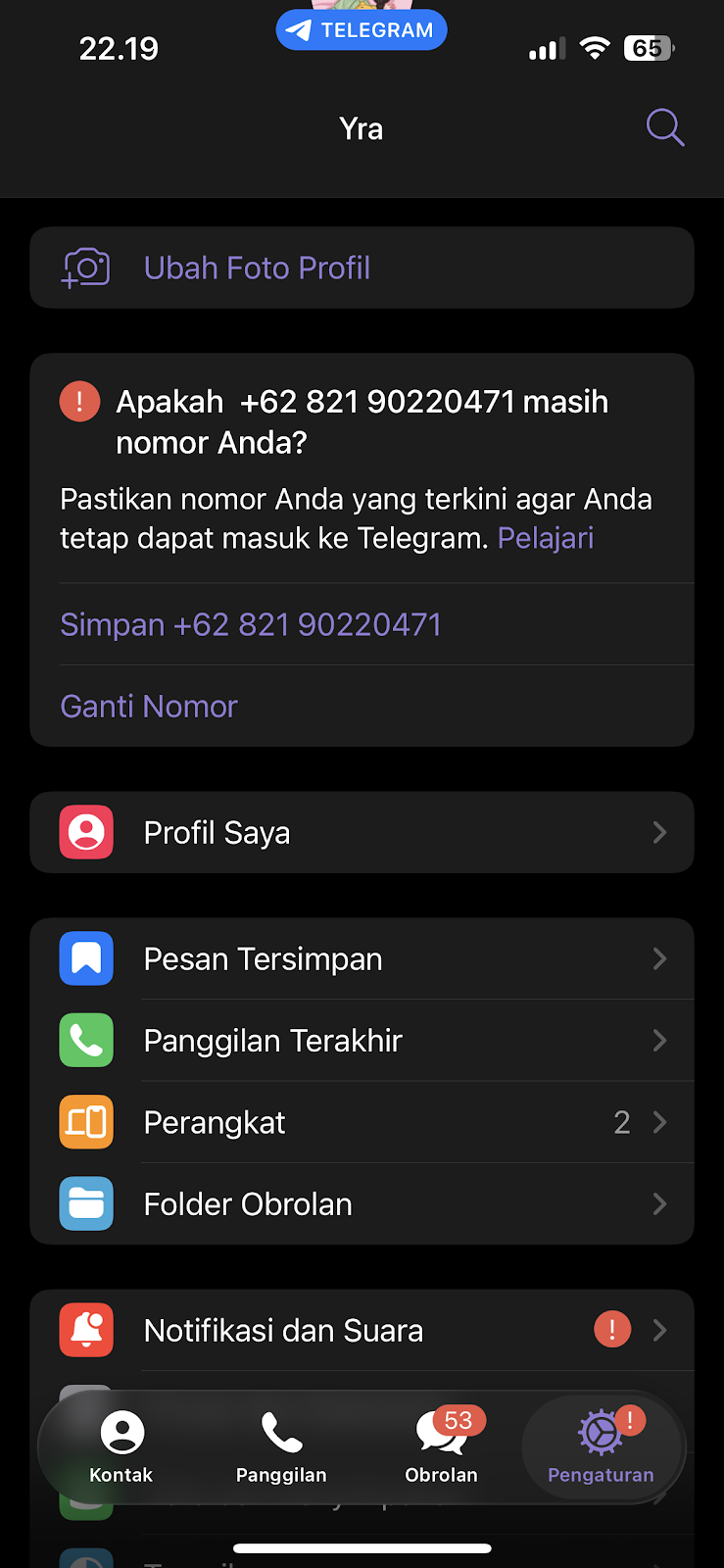Viewport: 724px width, 1568px height.
Task: Switch to the Obrolan tab
Action: pyautogui.click(x=442, y=1447)
